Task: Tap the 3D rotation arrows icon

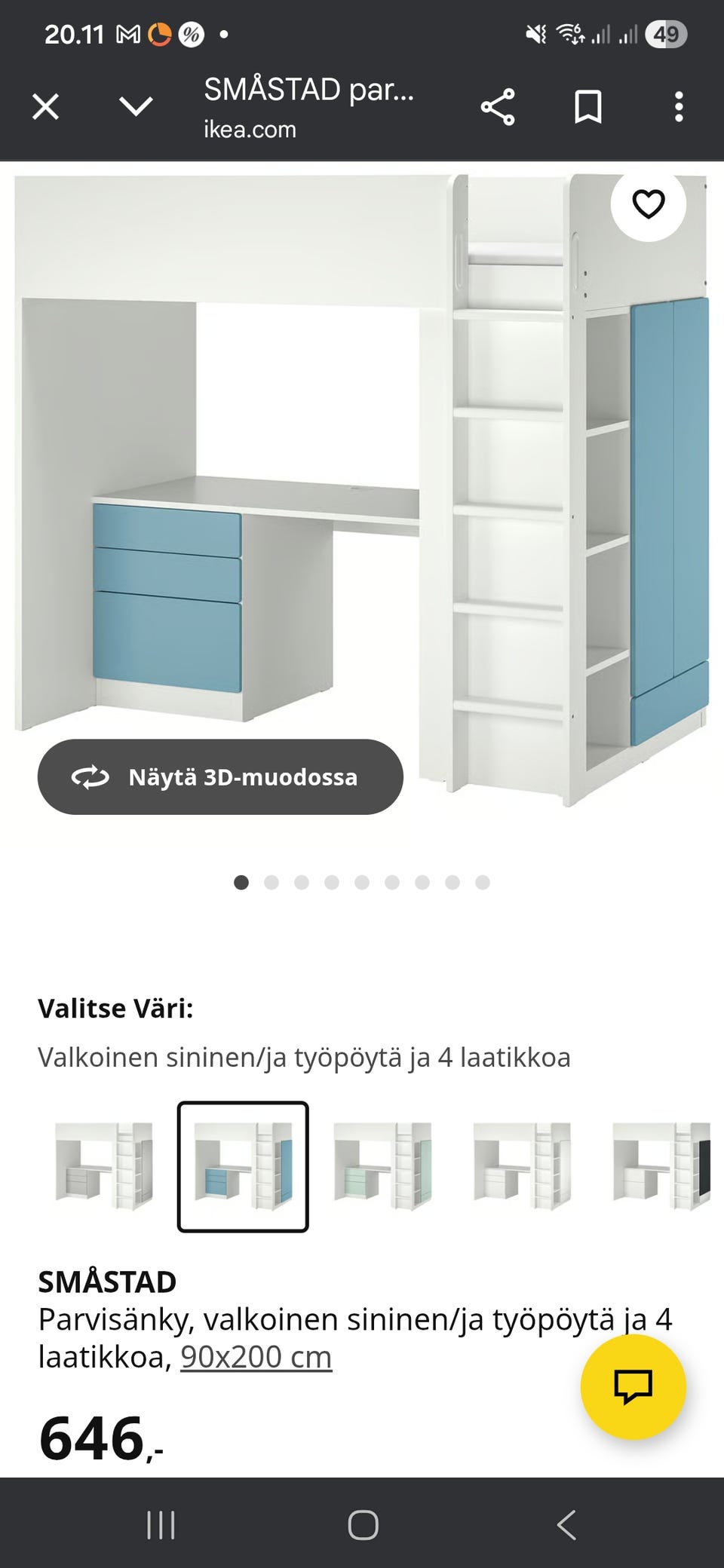Action: pyautogui.click(x=89, y=776)
